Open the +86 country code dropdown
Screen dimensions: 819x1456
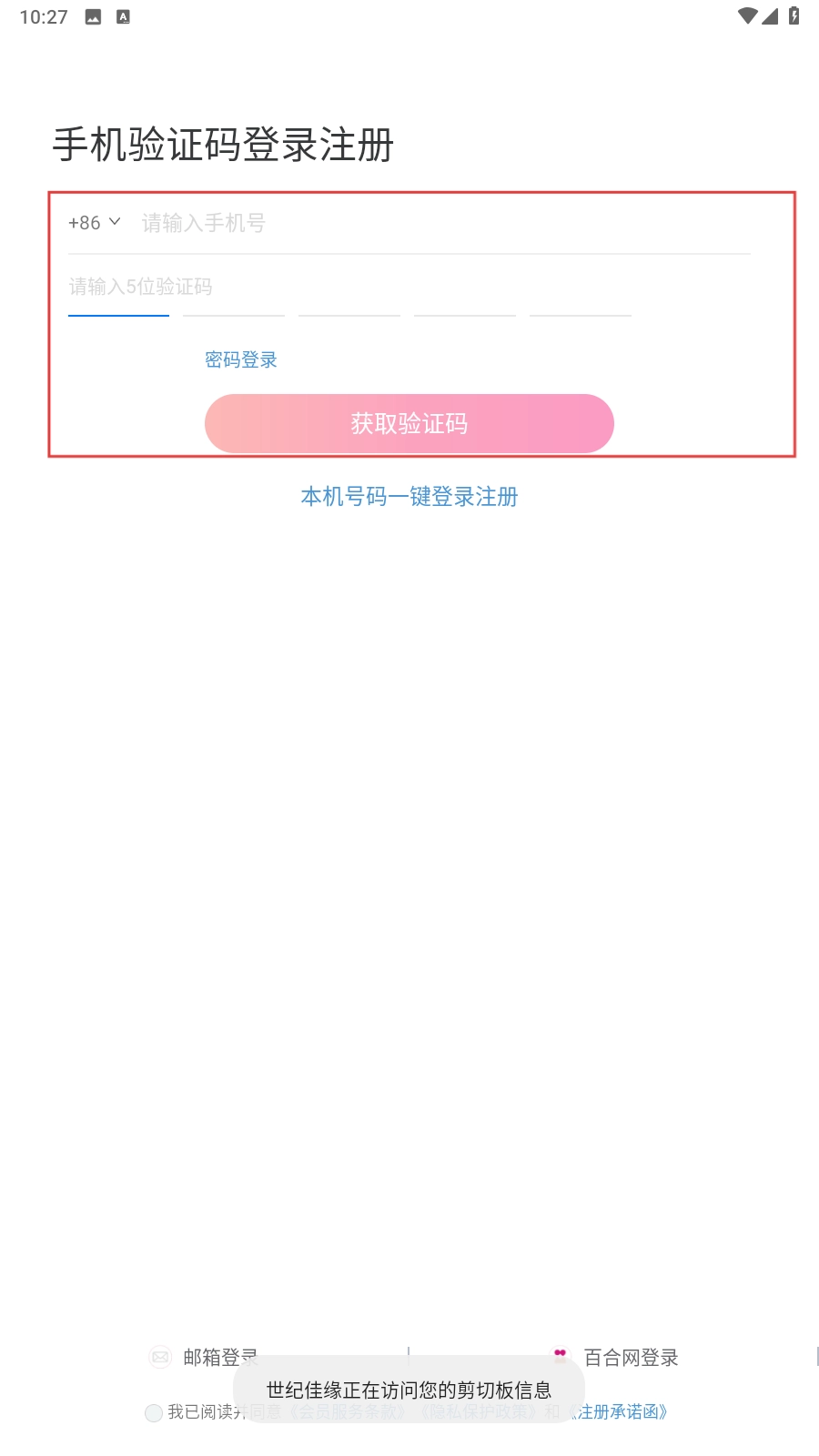coord(94,223)
